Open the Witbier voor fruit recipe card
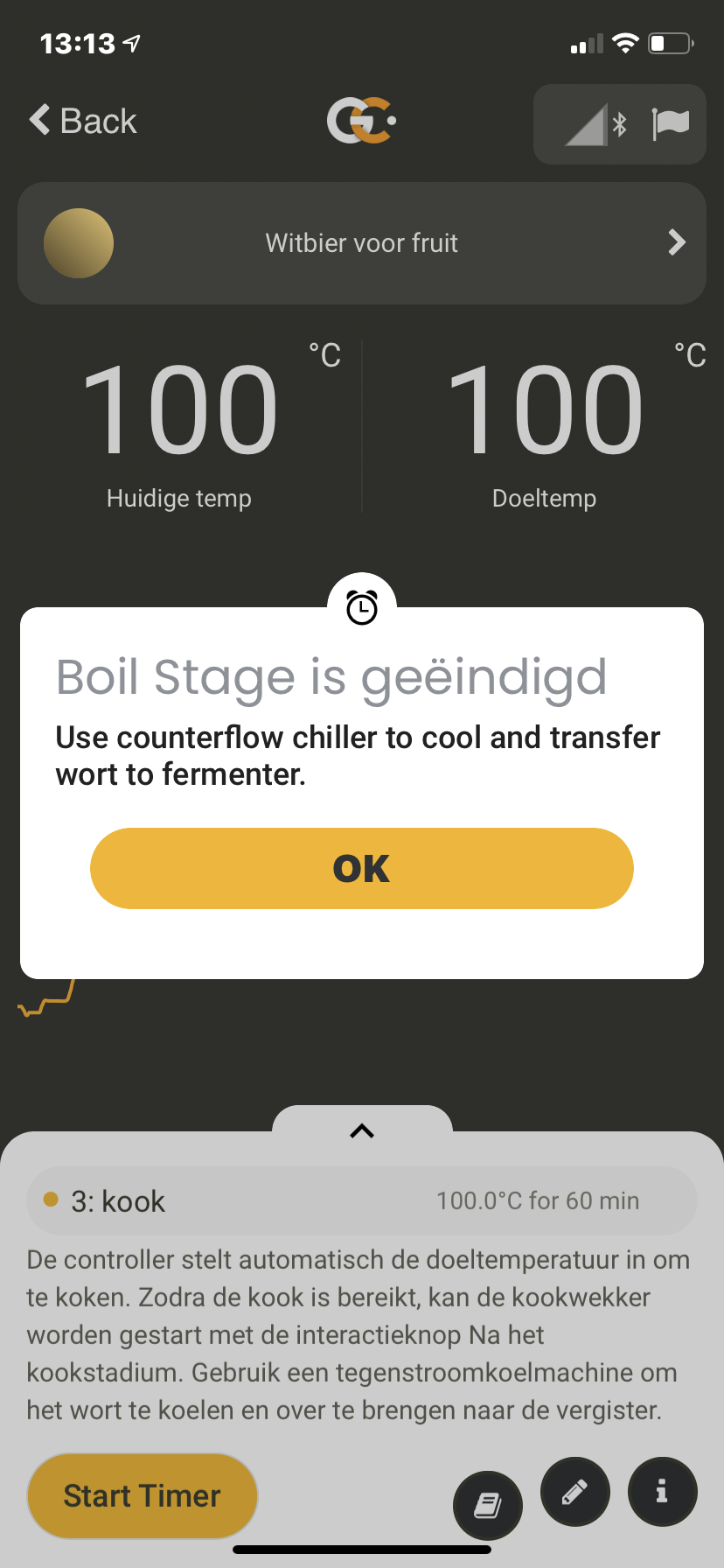 click(361, 243)
